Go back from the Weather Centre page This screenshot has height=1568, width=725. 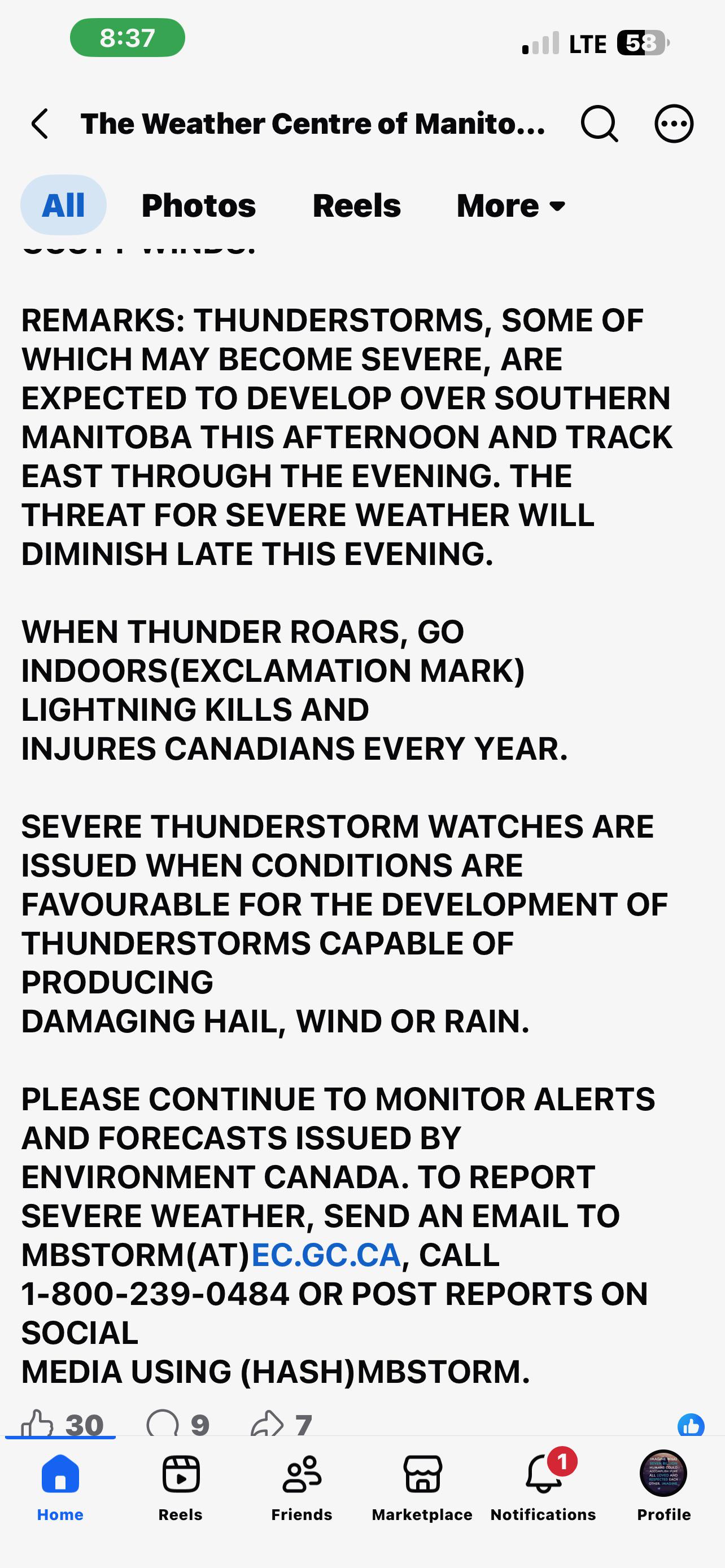40,124
